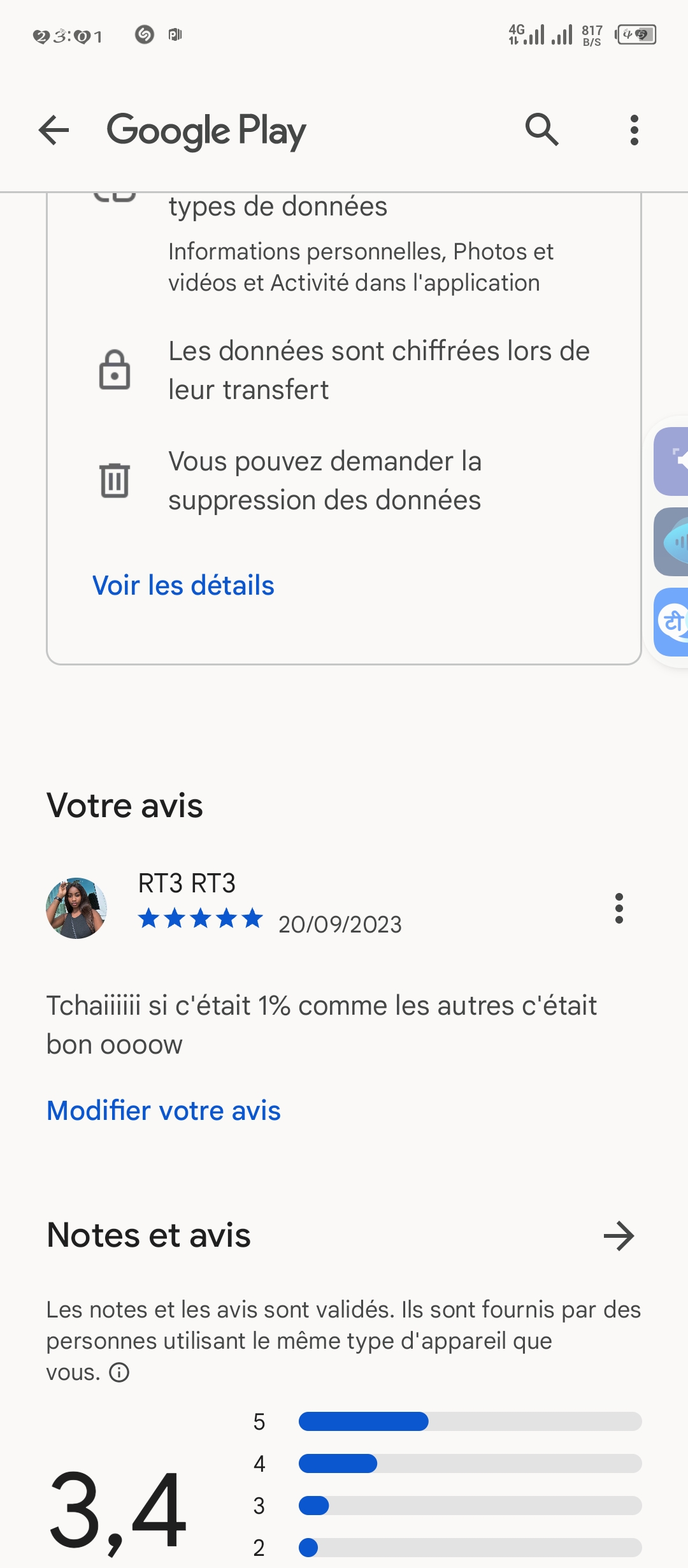The image size is (688, 1568).
Task: Open all ratings via Notes et avis arrow
Action: tap(619, 1236)
